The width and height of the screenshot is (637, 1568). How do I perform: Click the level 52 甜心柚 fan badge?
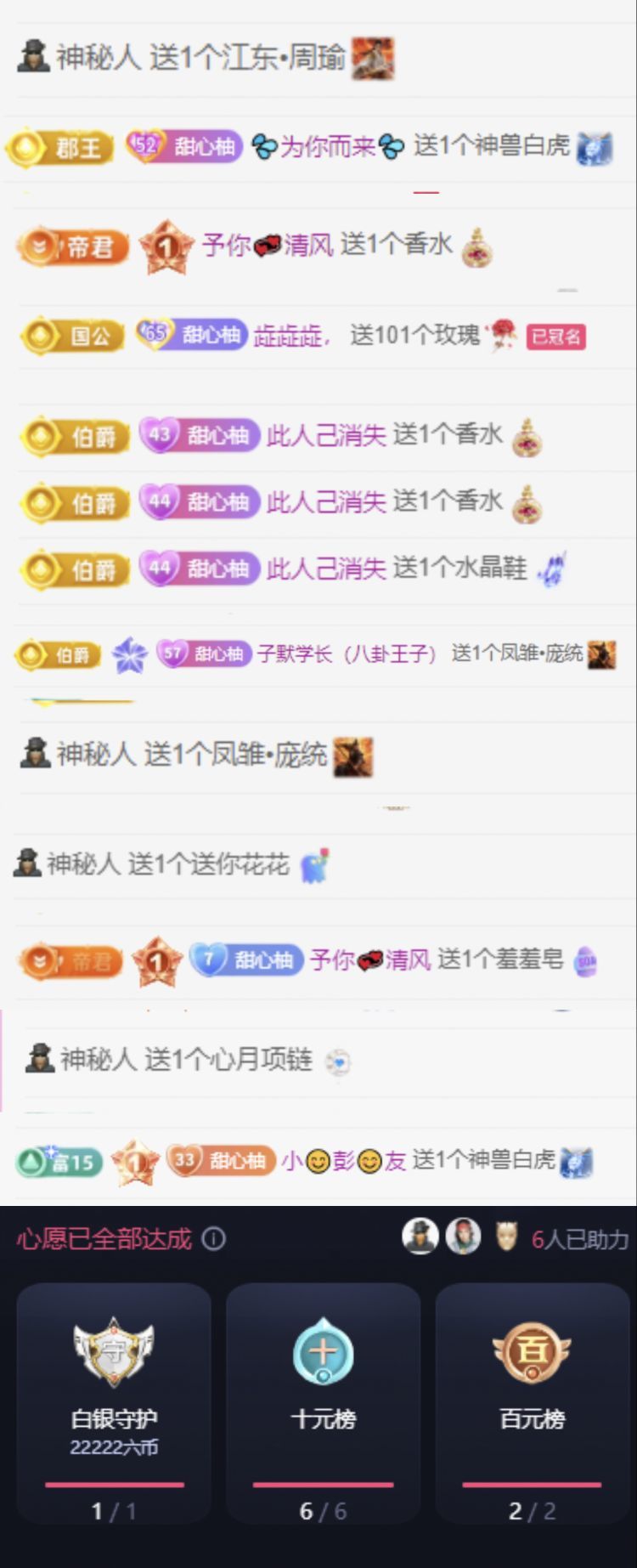click(x=185, y=146)
